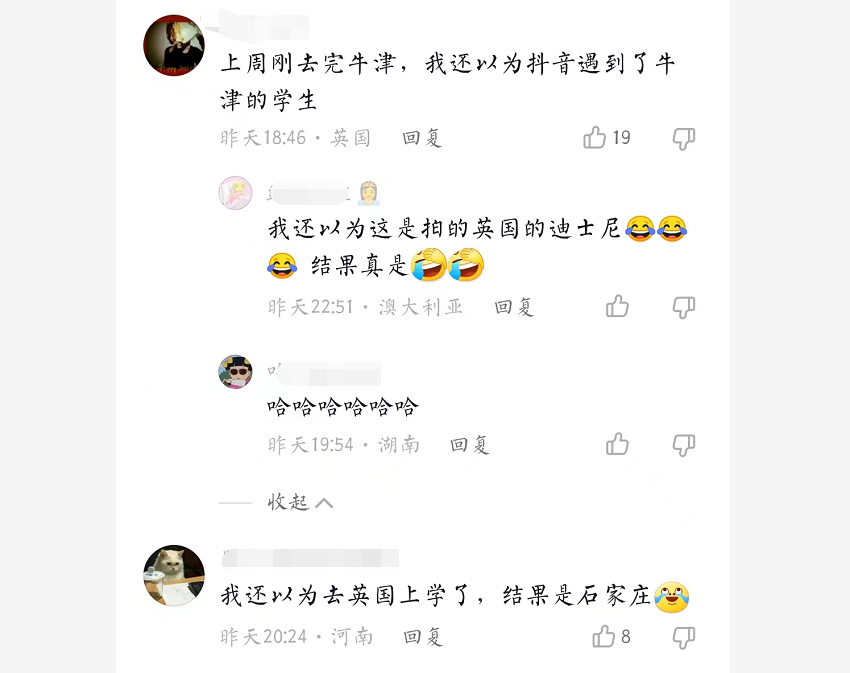Reply to the comment posted 昨天20:24
The width and height of the screenshot is (850, 673).
pyautogui.click(x=423, y=637)
